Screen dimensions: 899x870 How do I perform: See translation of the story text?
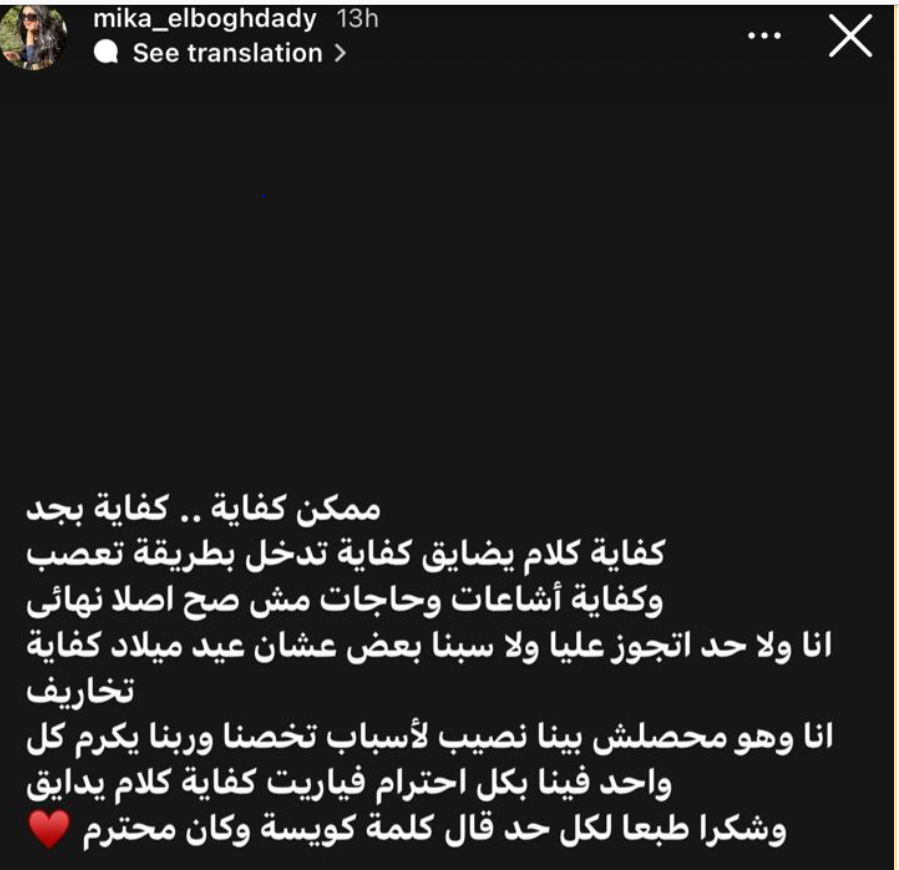point(228,53)
